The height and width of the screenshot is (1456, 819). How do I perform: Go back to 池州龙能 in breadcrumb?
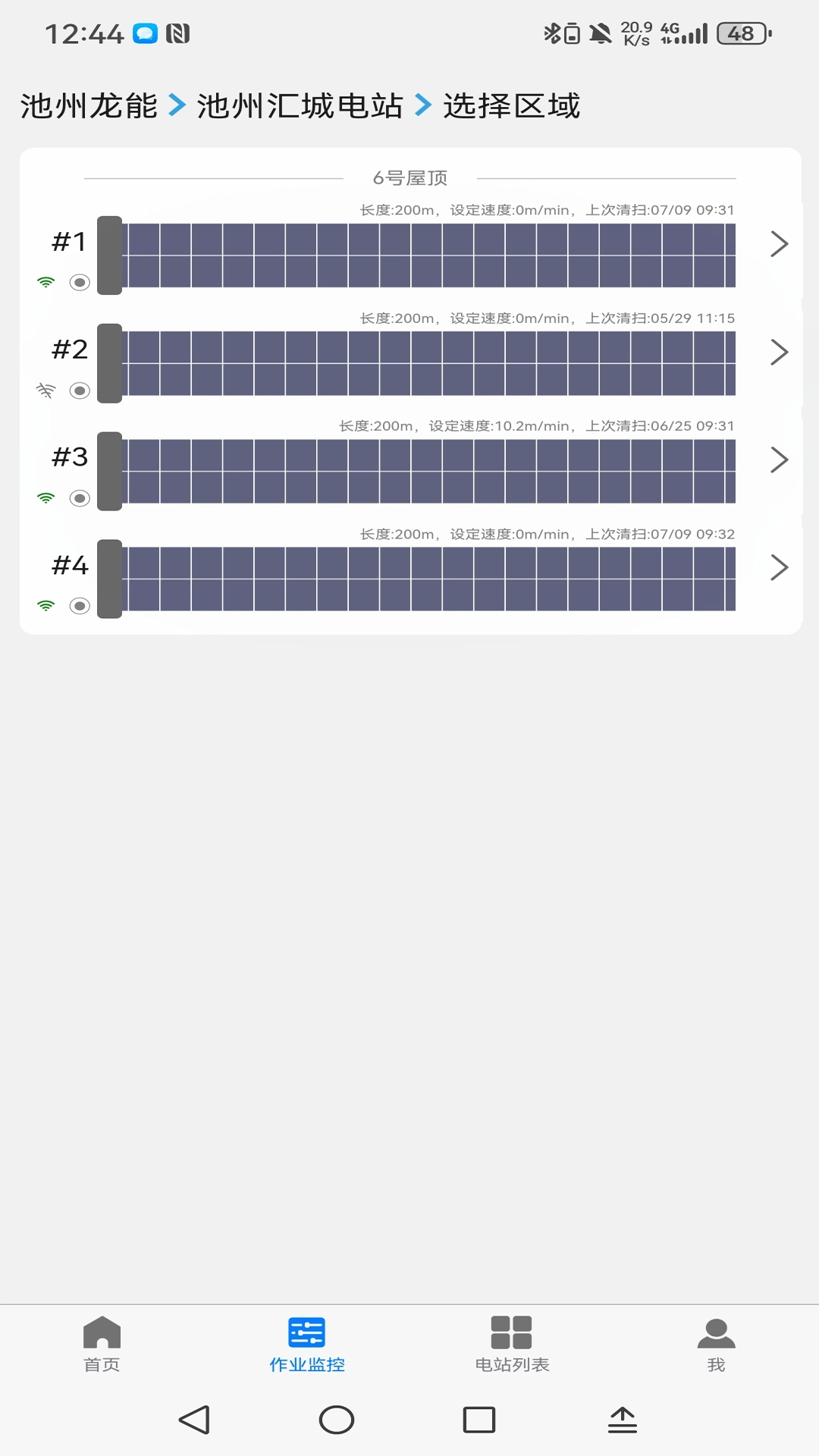tap(89, 106)
